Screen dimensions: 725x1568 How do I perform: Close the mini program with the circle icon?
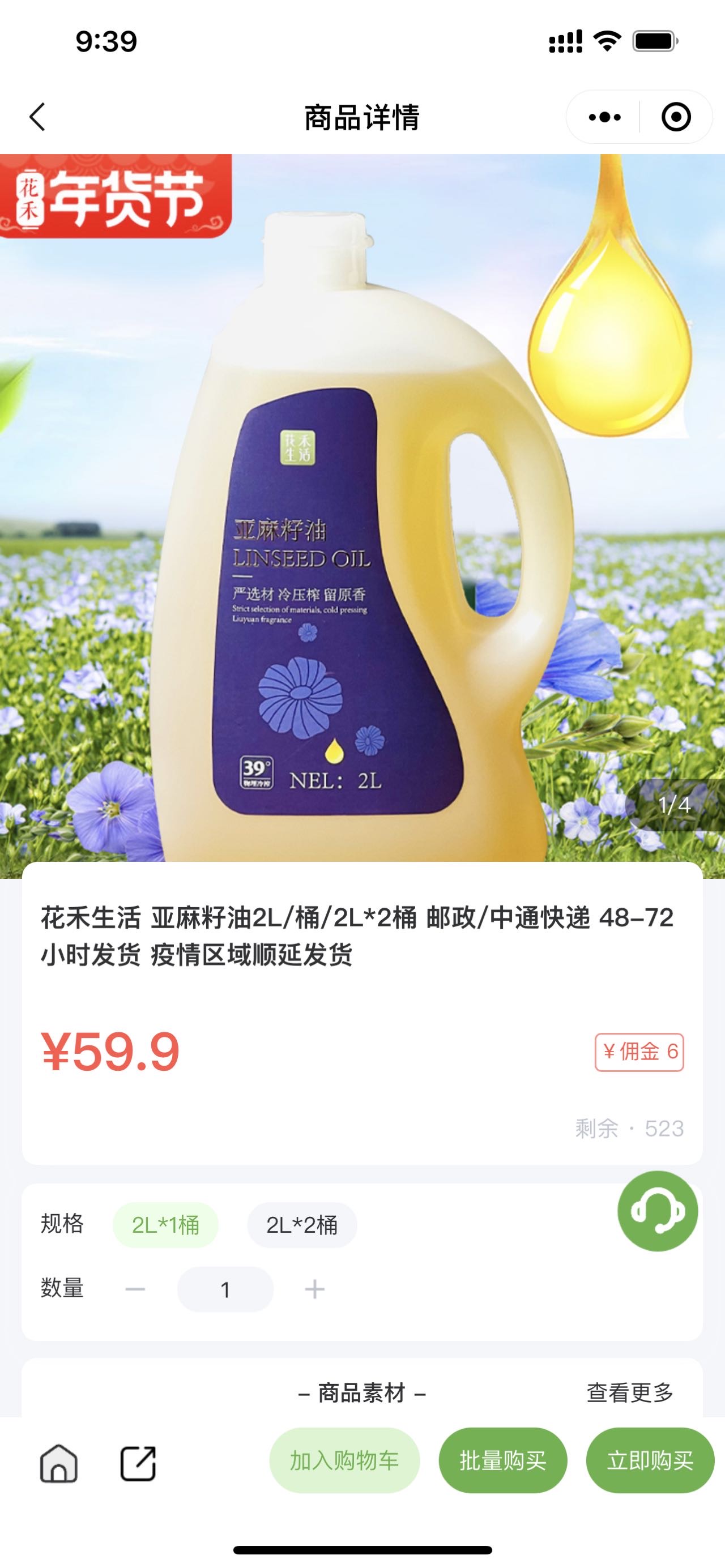676,117
